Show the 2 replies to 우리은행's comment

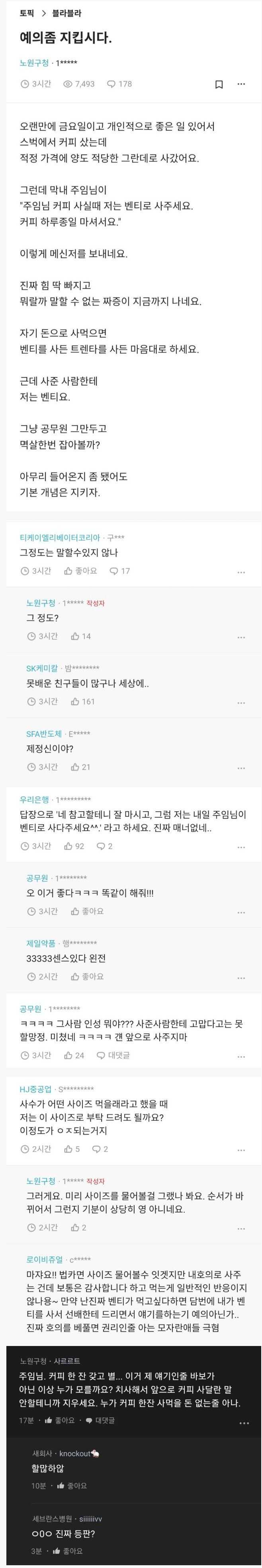click(105, 846)
